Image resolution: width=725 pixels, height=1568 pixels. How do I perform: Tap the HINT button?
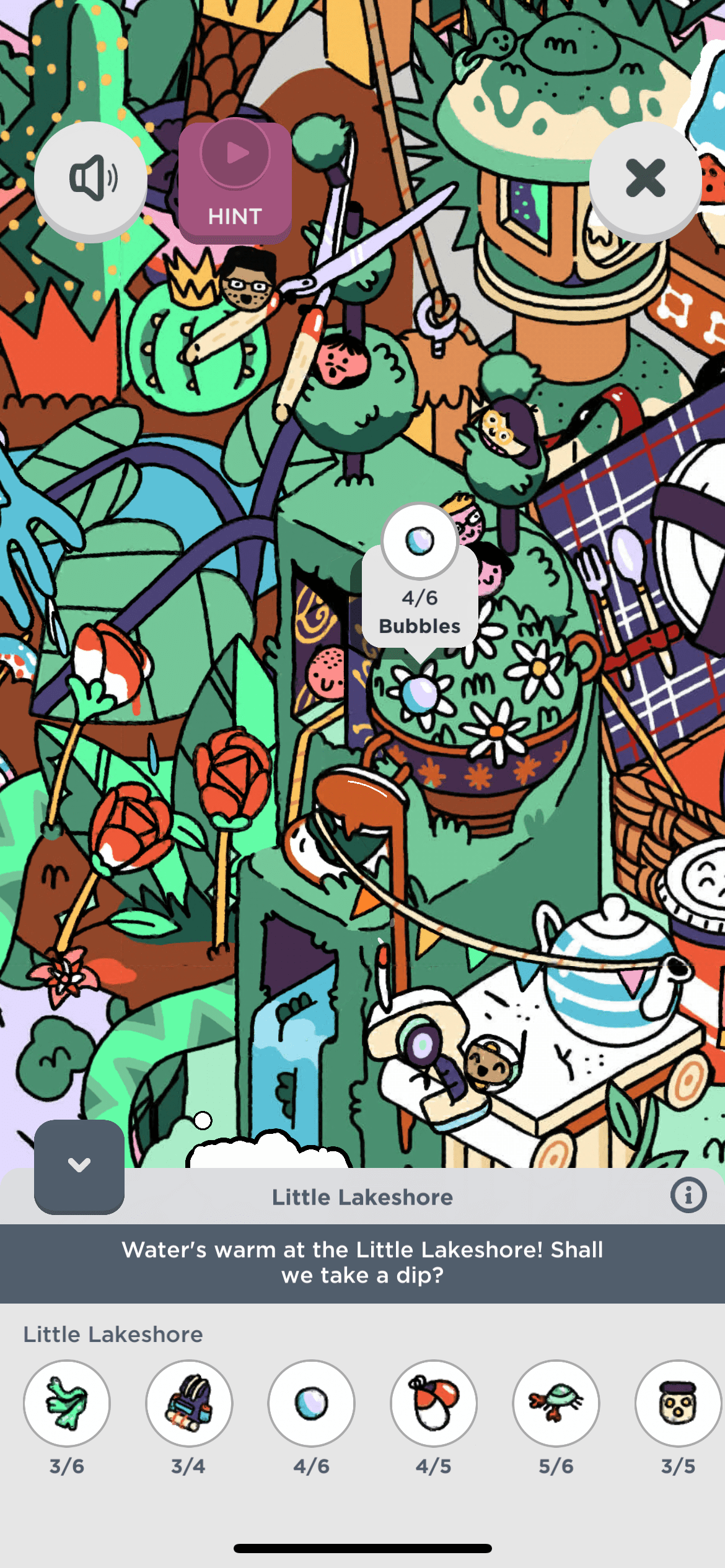coord(235,181)
